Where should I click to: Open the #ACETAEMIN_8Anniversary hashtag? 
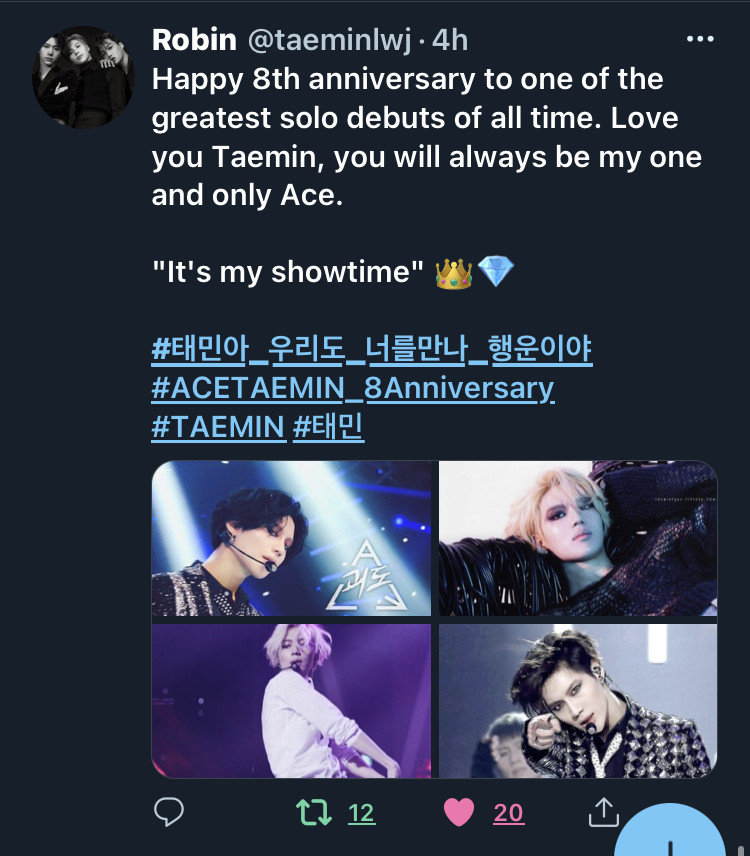pyautogui.click(x=353, y=388)
